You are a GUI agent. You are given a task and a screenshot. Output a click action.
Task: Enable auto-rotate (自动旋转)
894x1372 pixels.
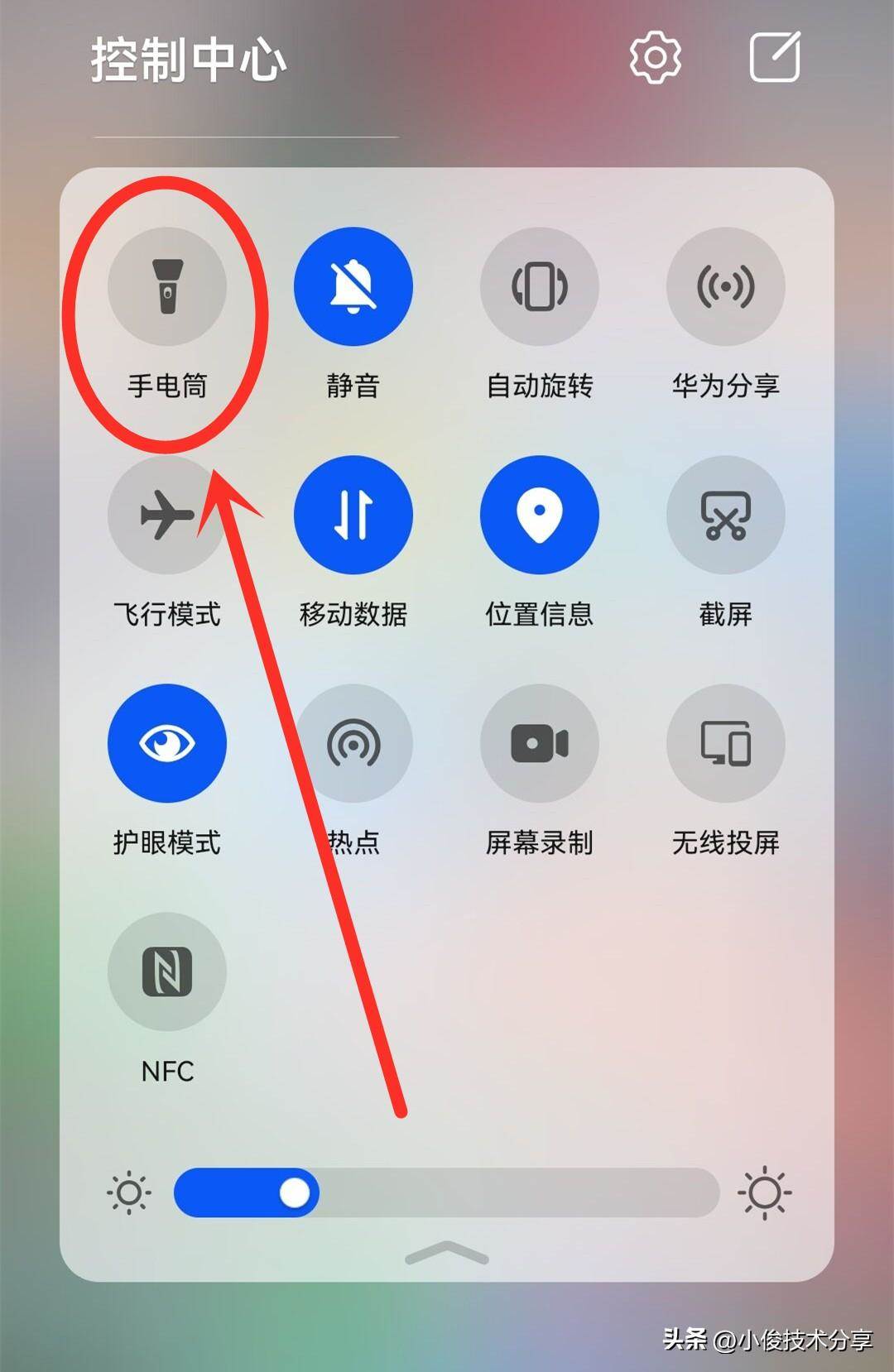tap(540, 286)
